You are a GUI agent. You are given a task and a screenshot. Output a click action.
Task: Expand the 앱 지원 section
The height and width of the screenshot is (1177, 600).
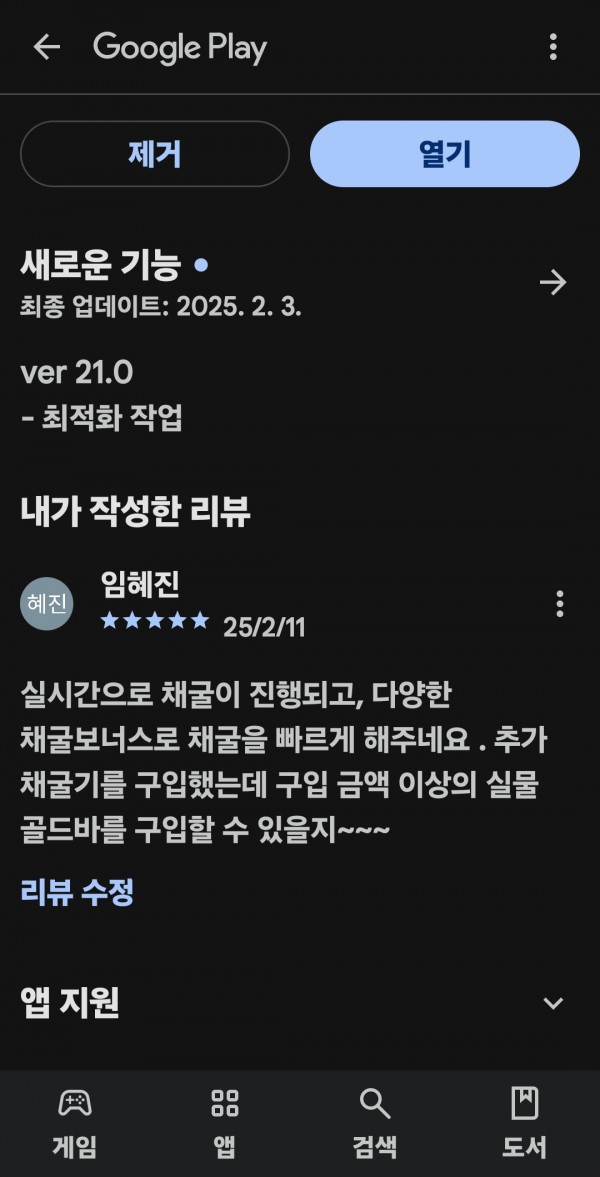[x=553, y=1004]
